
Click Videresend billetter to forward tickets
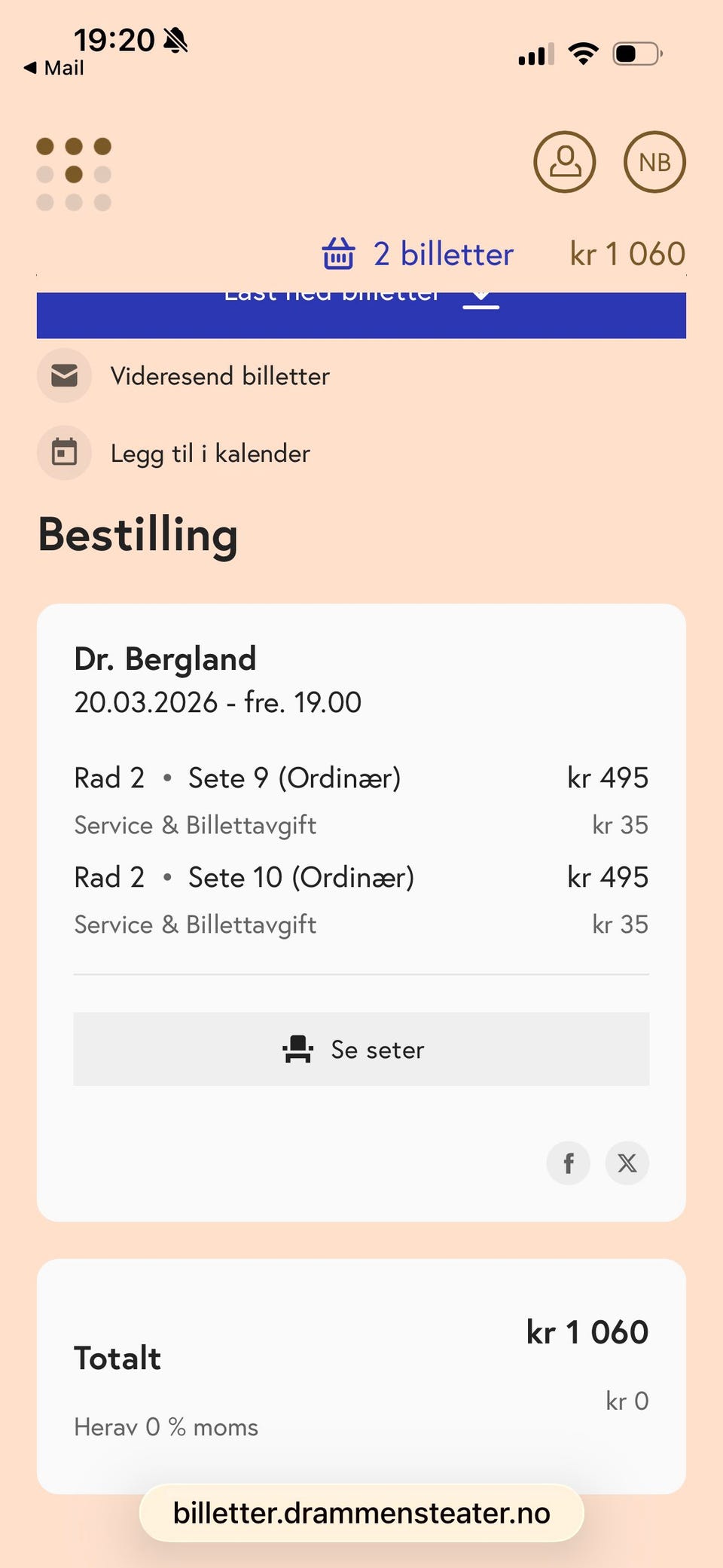(220, 375)
